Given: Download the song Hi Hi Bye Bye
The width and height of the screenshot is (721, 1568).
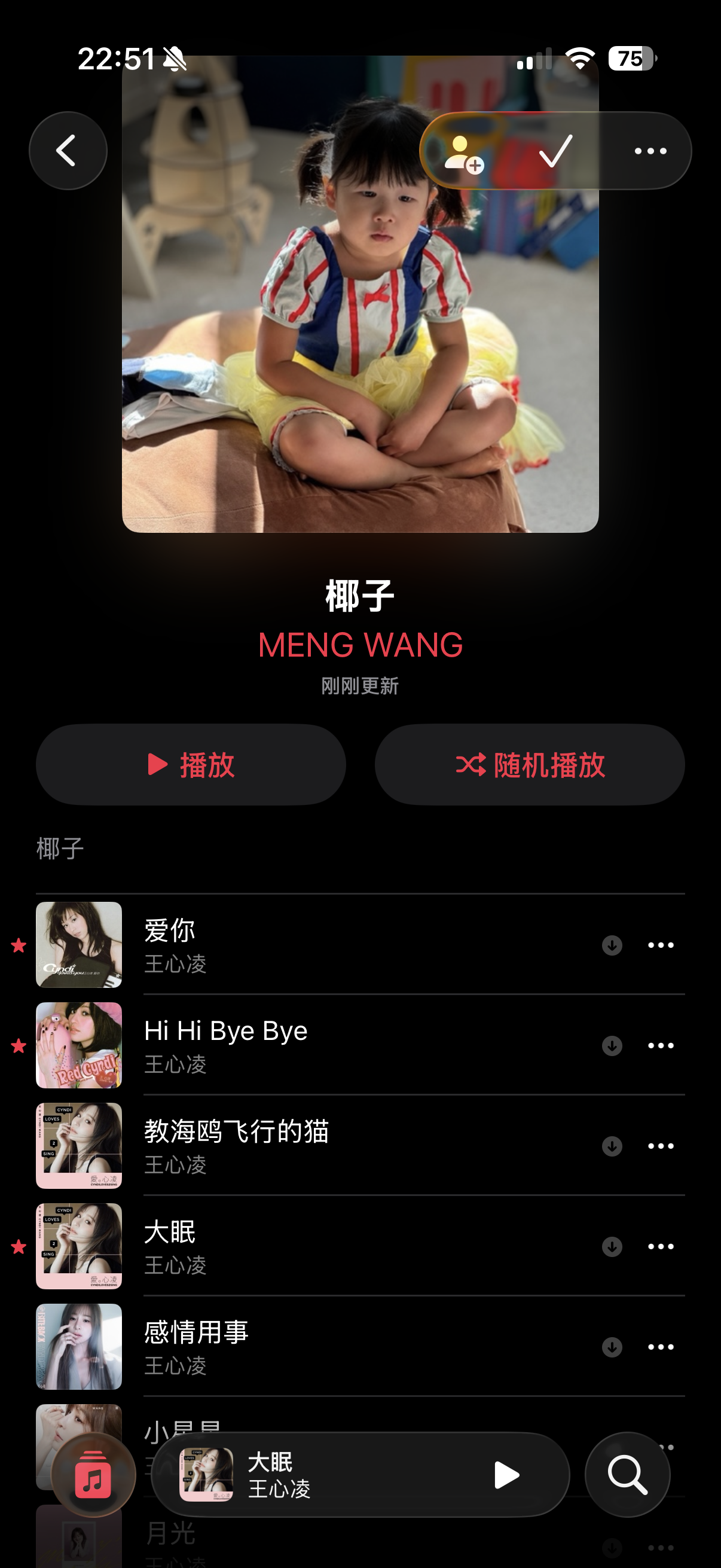Looking at the screenshot, I should [x=612, y=1046].
